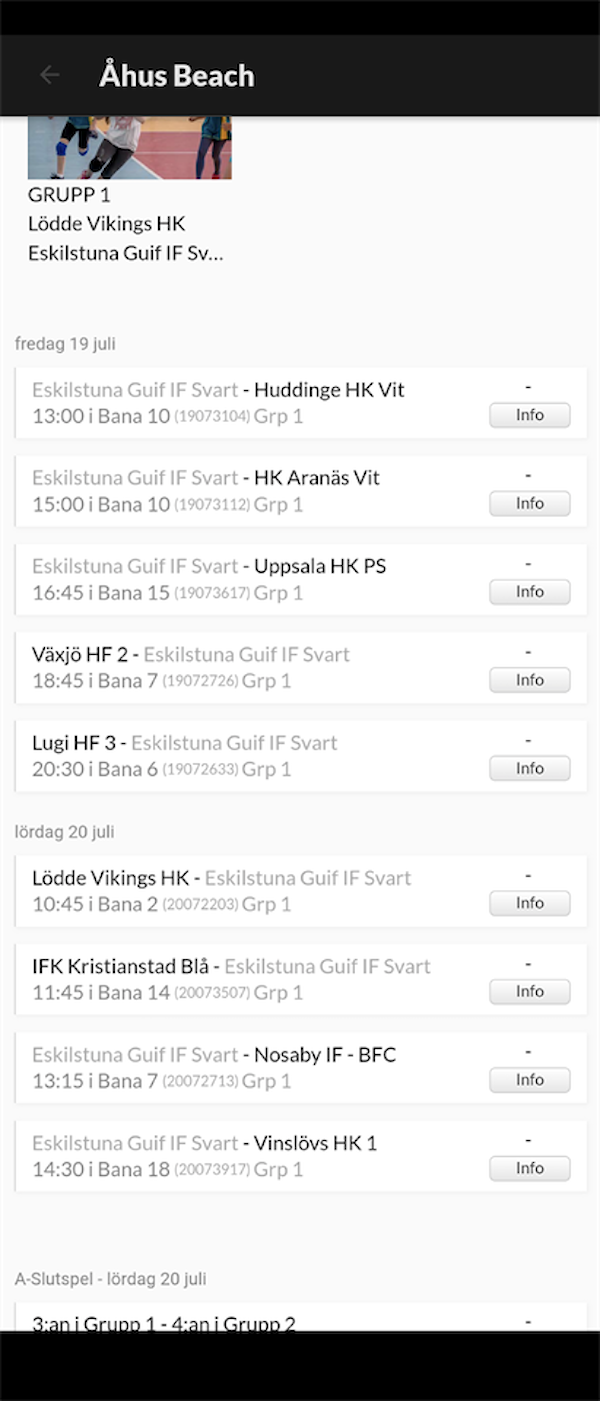Image resolution: width=600 pixels, height=1401 pixels.
Task: View Info for the Växjö HF 2 match
Action: click(x=529, y=680)
